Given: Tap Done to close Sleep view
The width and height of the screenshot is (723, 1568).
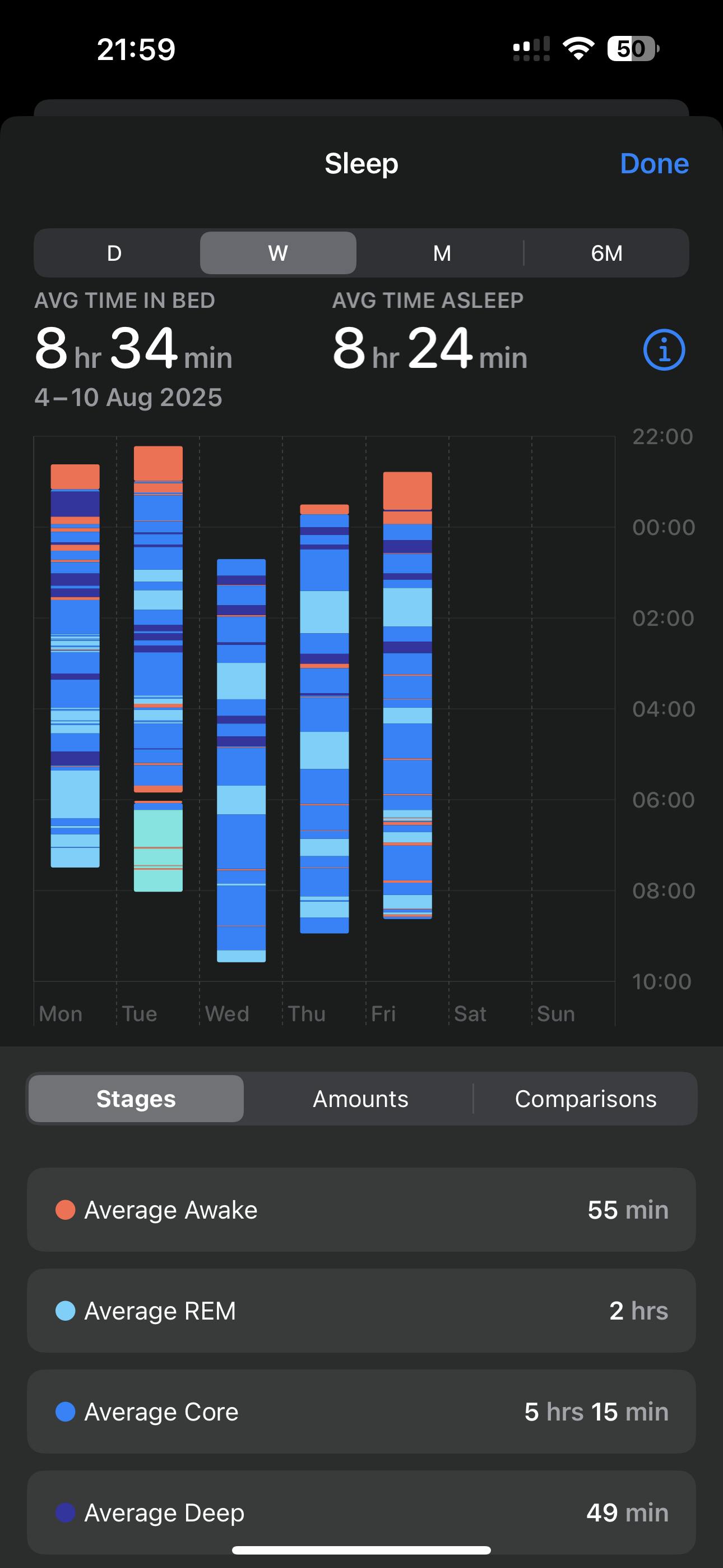Looking at the screenshot, I should tap(654, 164).
